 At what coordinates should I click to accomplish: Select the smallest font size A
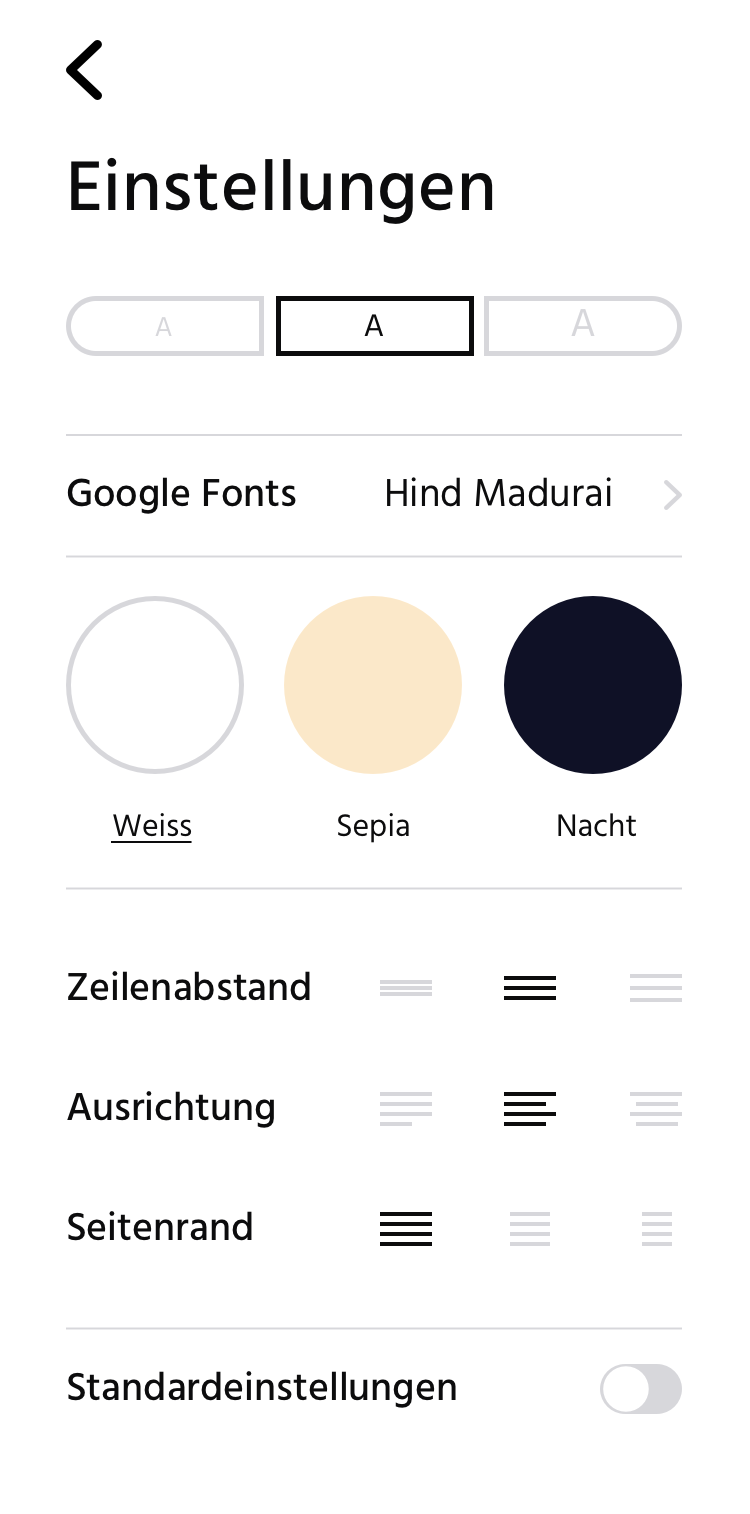pos(165,326)
